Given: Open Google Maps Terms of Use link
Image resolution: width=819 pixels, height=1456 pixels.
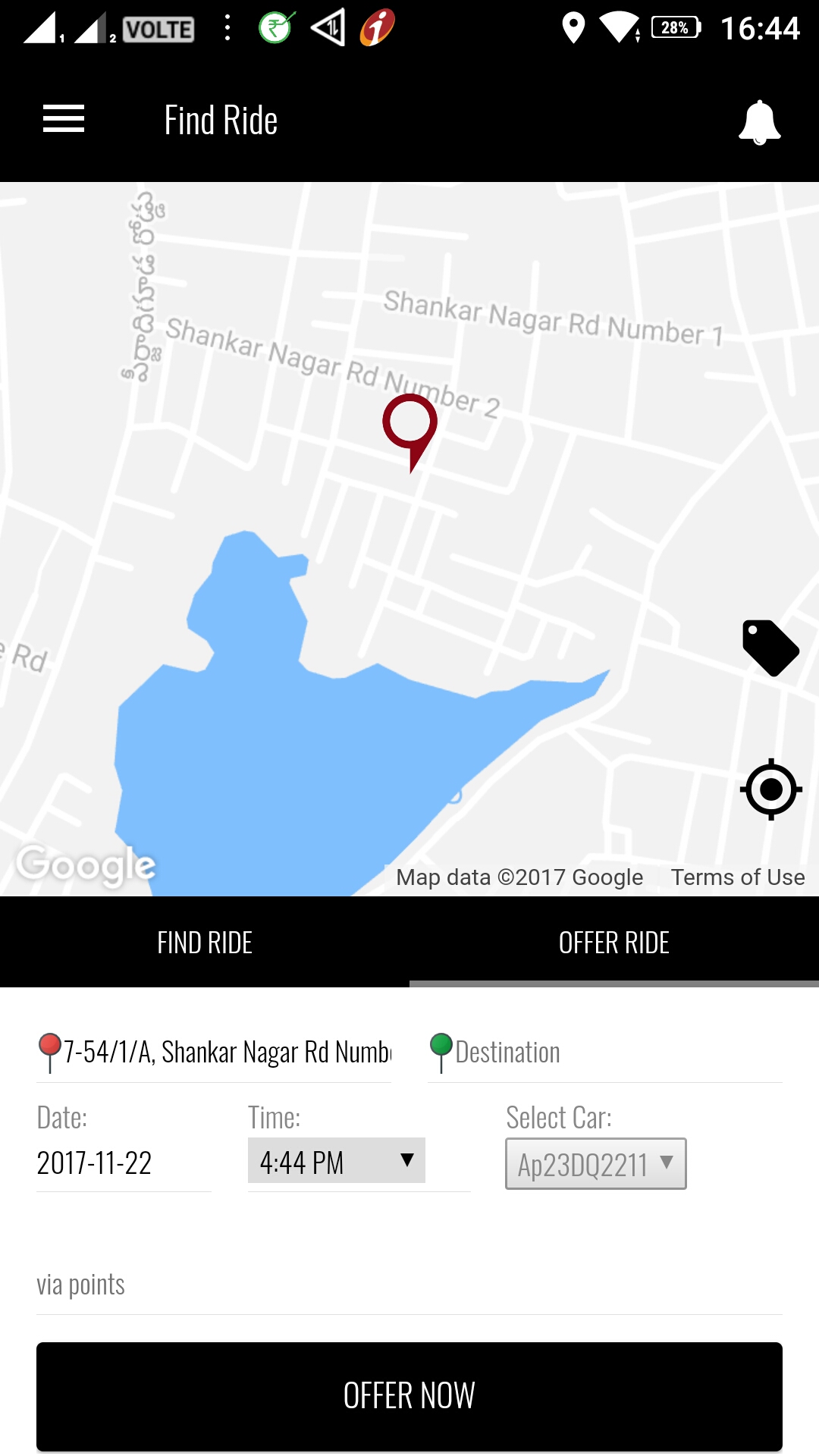Looking at the screenshot, I should coord(737,877).
